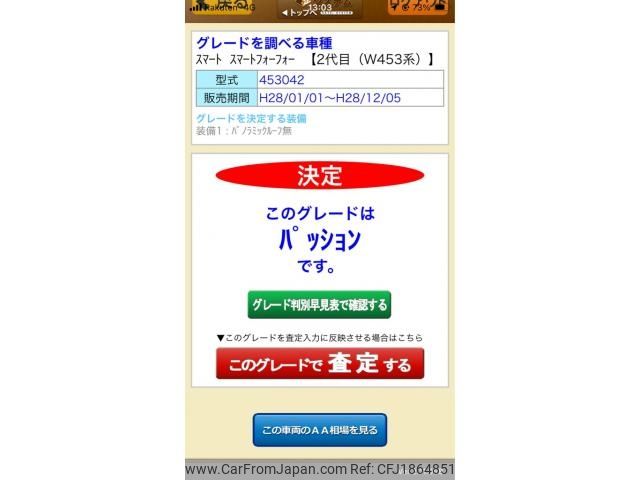
Task: Open この車両のAA相場を見る
Action: click(319, 430)
